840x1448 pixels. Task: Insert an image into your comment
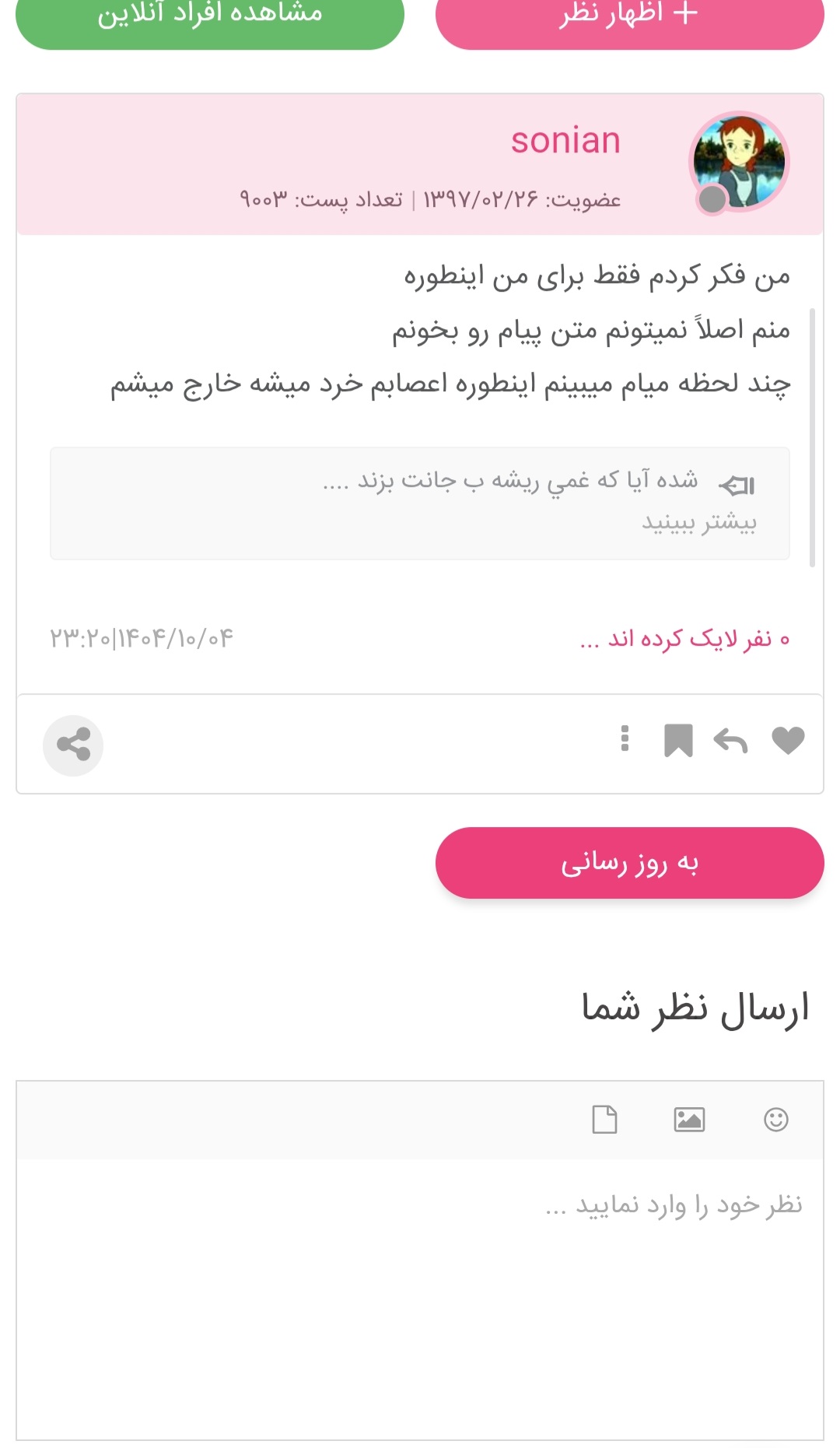click(x=689, y=1120)
